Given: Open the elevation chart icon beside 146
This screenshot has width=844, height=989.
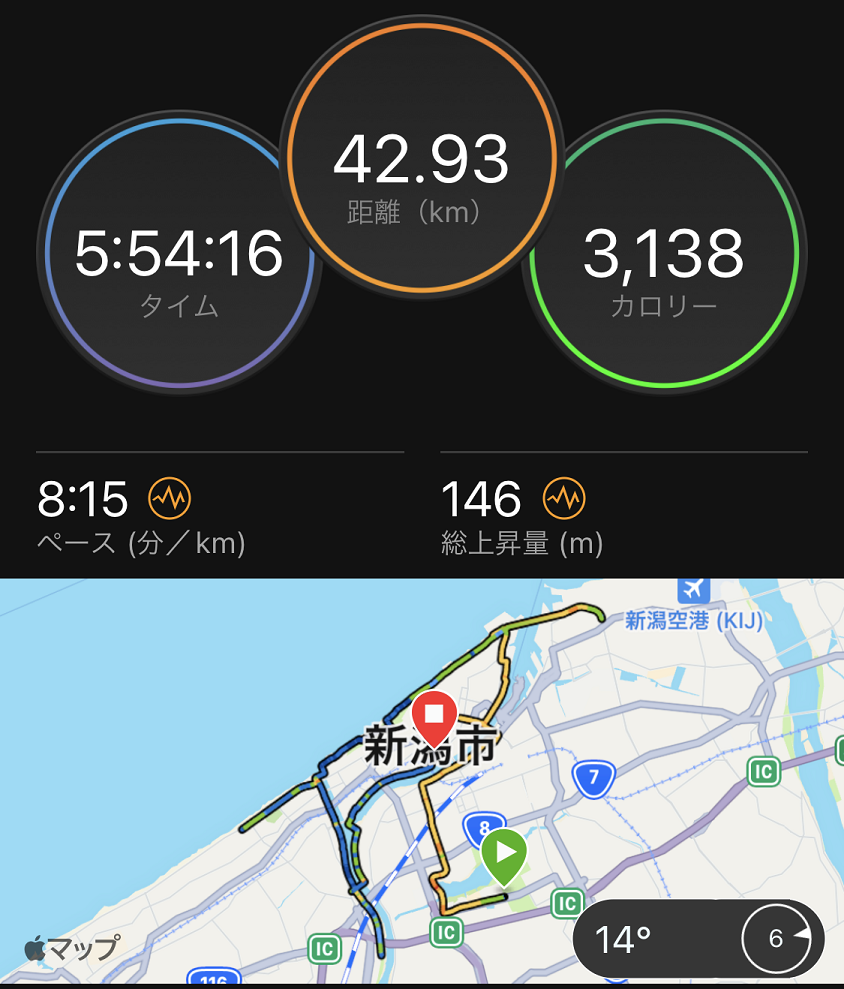Looking at the screenshot, I should [x=564, y=497].
